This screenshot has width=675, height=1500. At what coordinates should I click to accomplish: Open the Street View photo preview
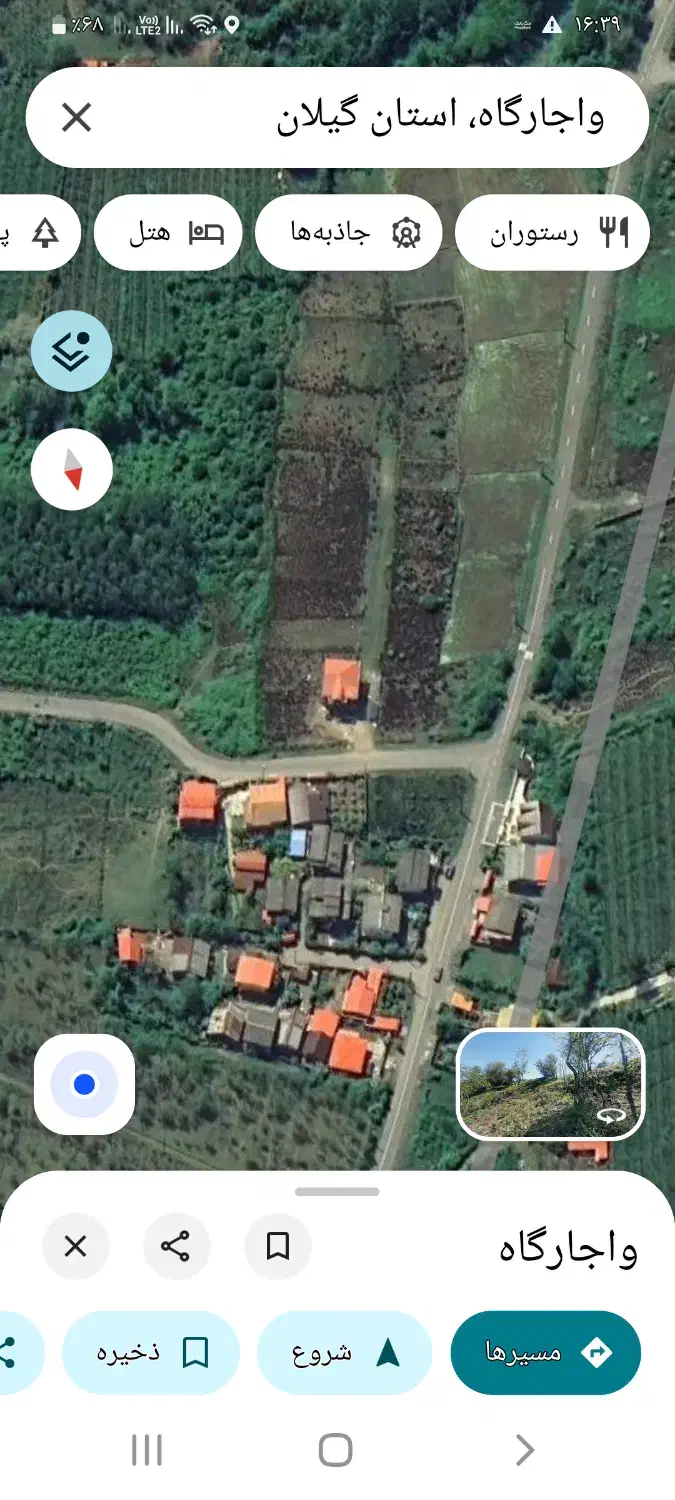click(551, 1084)
